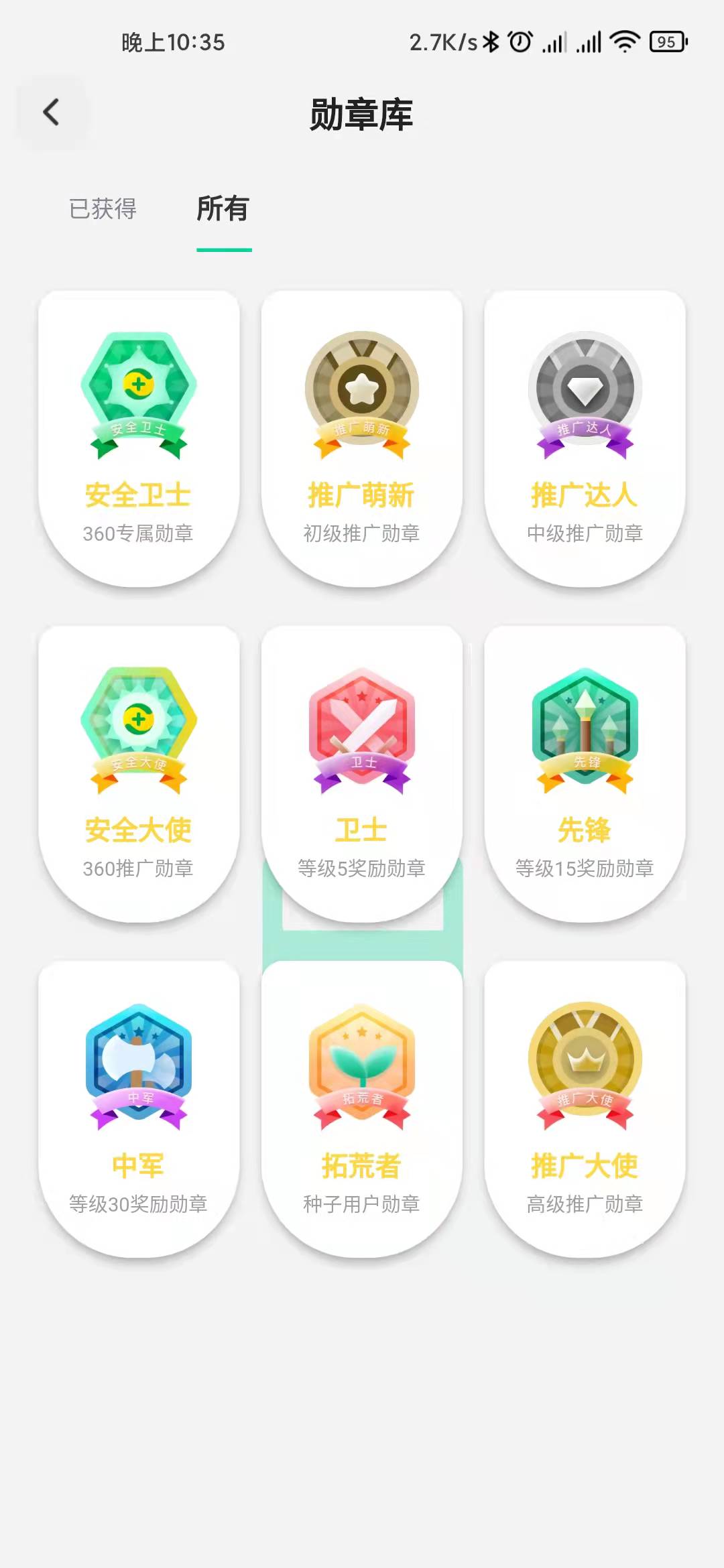The height and width of the screenshot is (1568, 724).
Task: View the 卫士 level 5 badge
Action: tap(362, 774)
